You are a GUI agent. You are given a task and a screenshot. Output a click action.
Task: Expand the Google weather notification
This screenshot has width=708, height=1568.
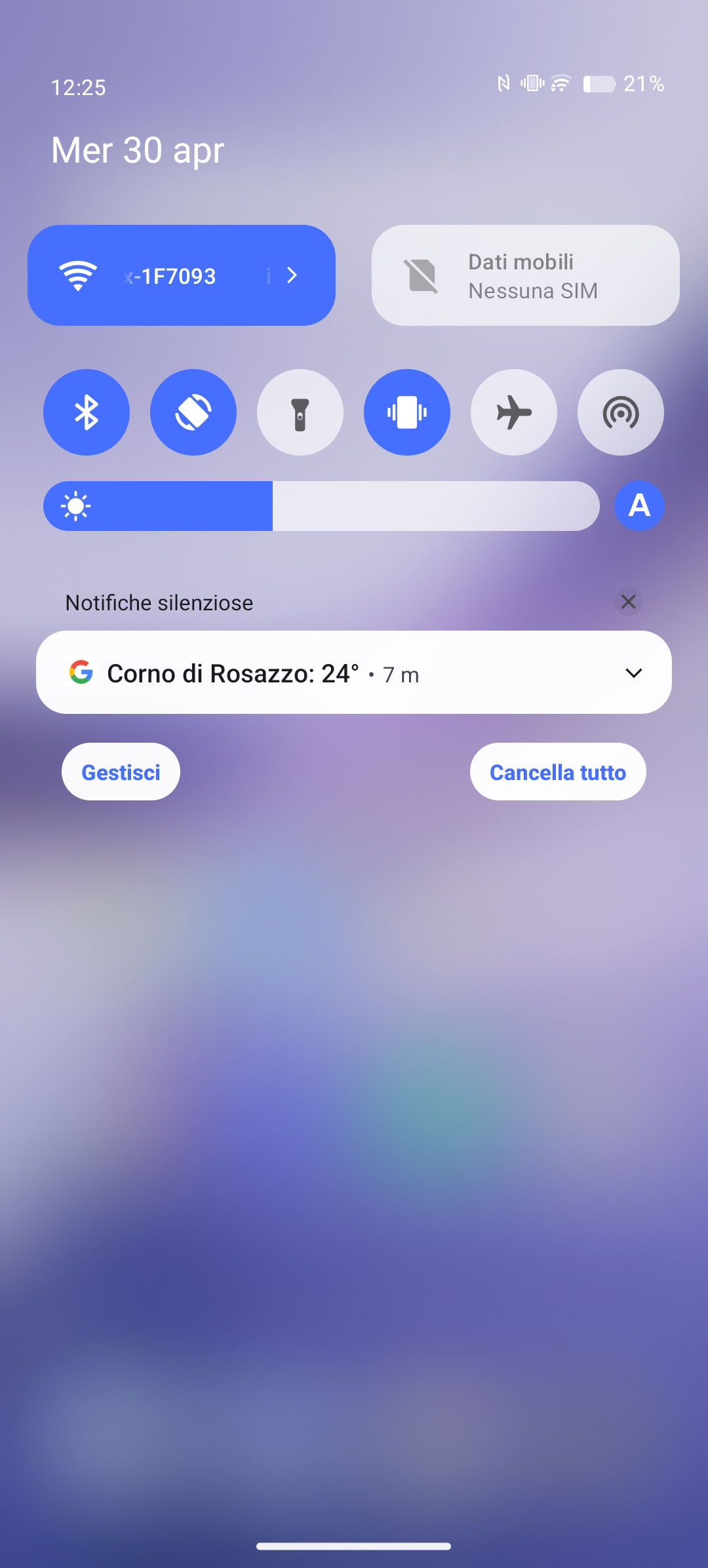(634, 673)
